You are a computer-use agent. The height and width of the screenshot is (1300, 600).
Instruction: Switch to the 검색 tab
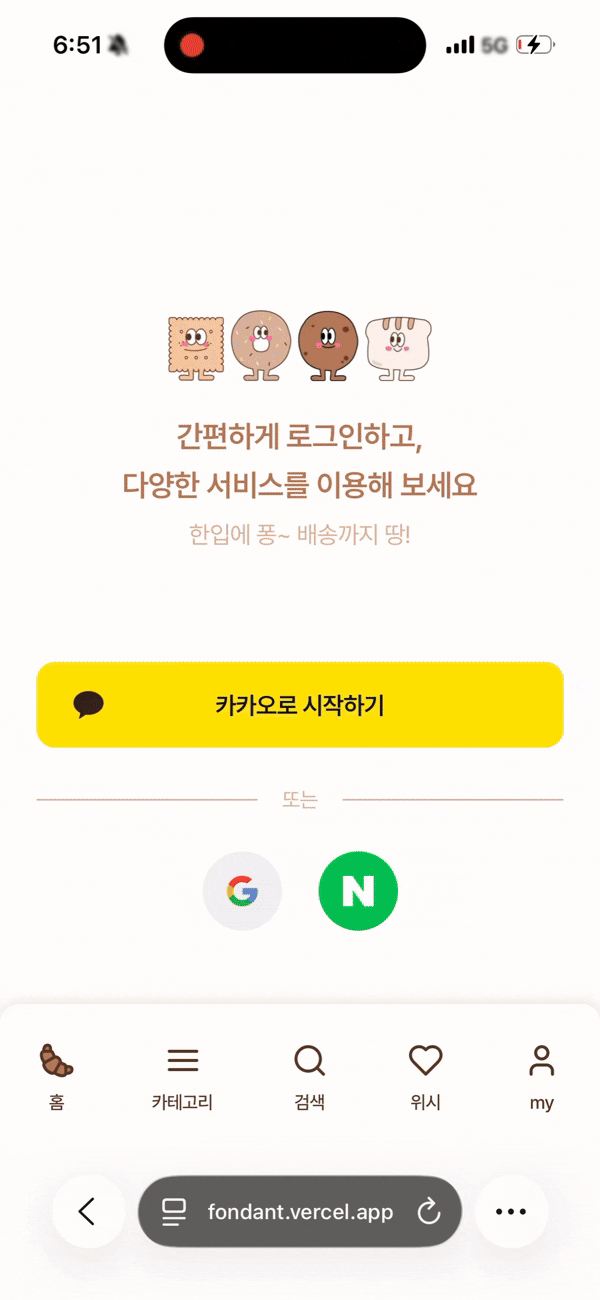point(310,1077)
